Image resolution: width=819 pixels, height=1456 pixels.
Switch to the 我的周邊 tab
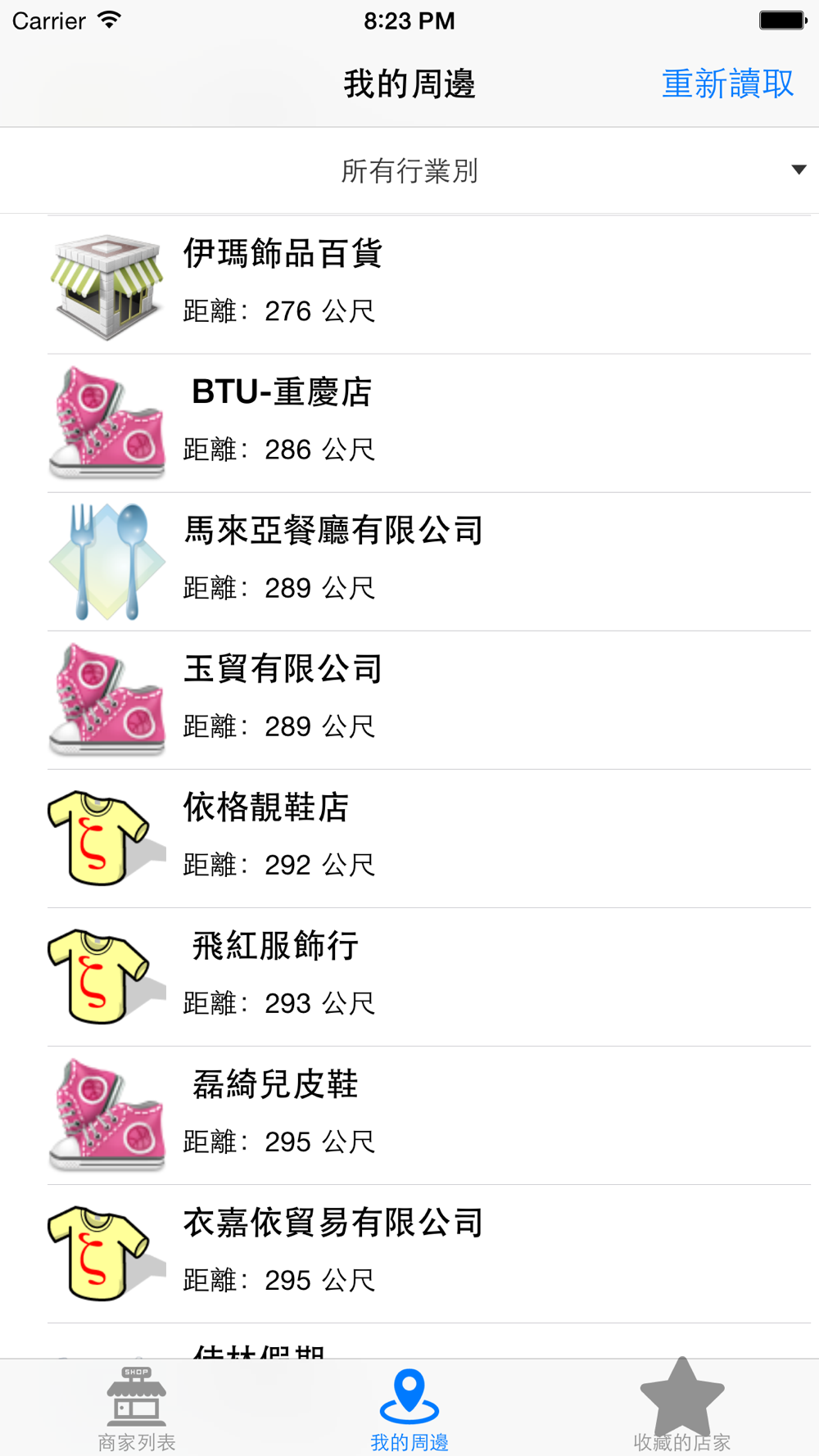409,1409
